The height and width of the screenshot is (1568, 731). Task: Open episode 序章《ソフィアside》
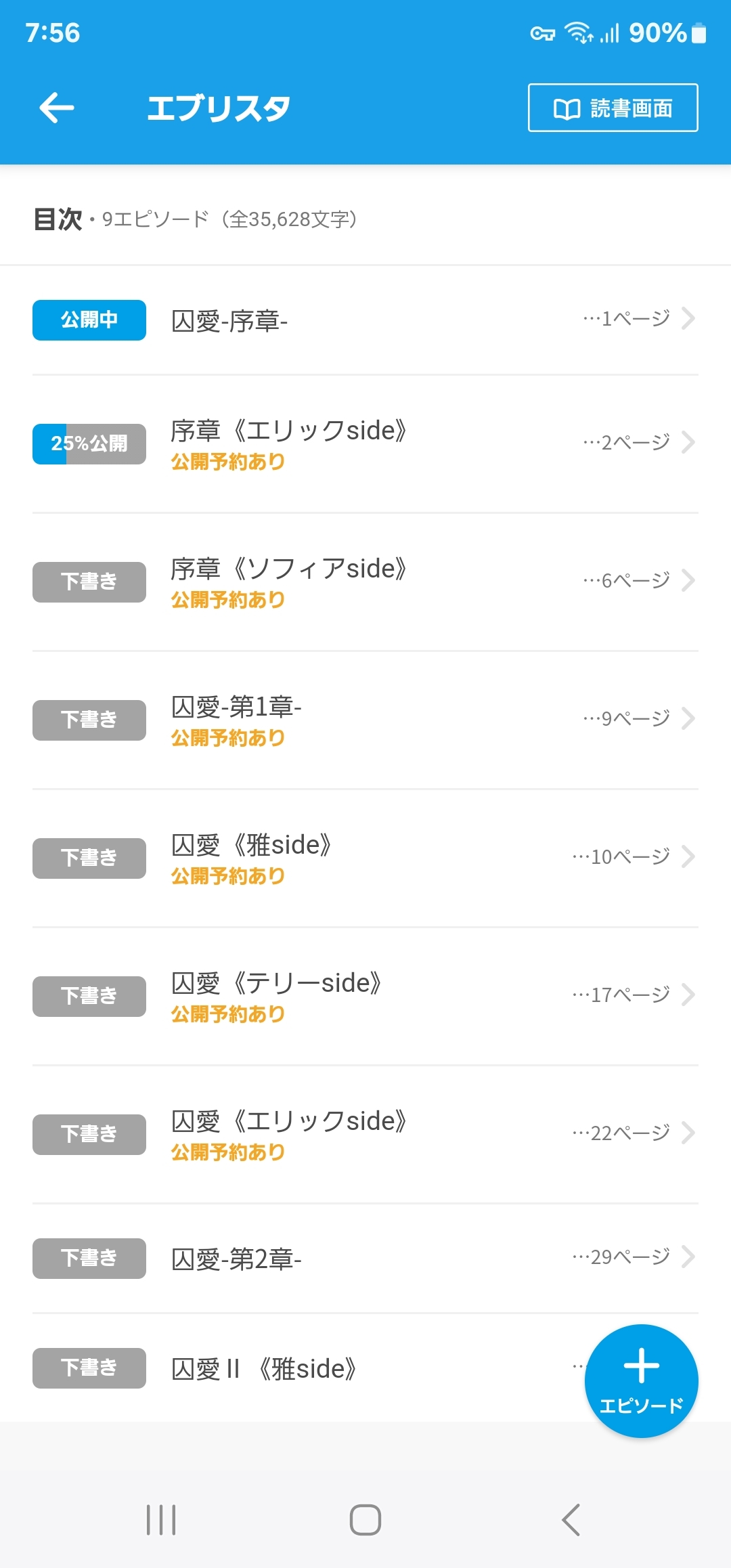365,582
